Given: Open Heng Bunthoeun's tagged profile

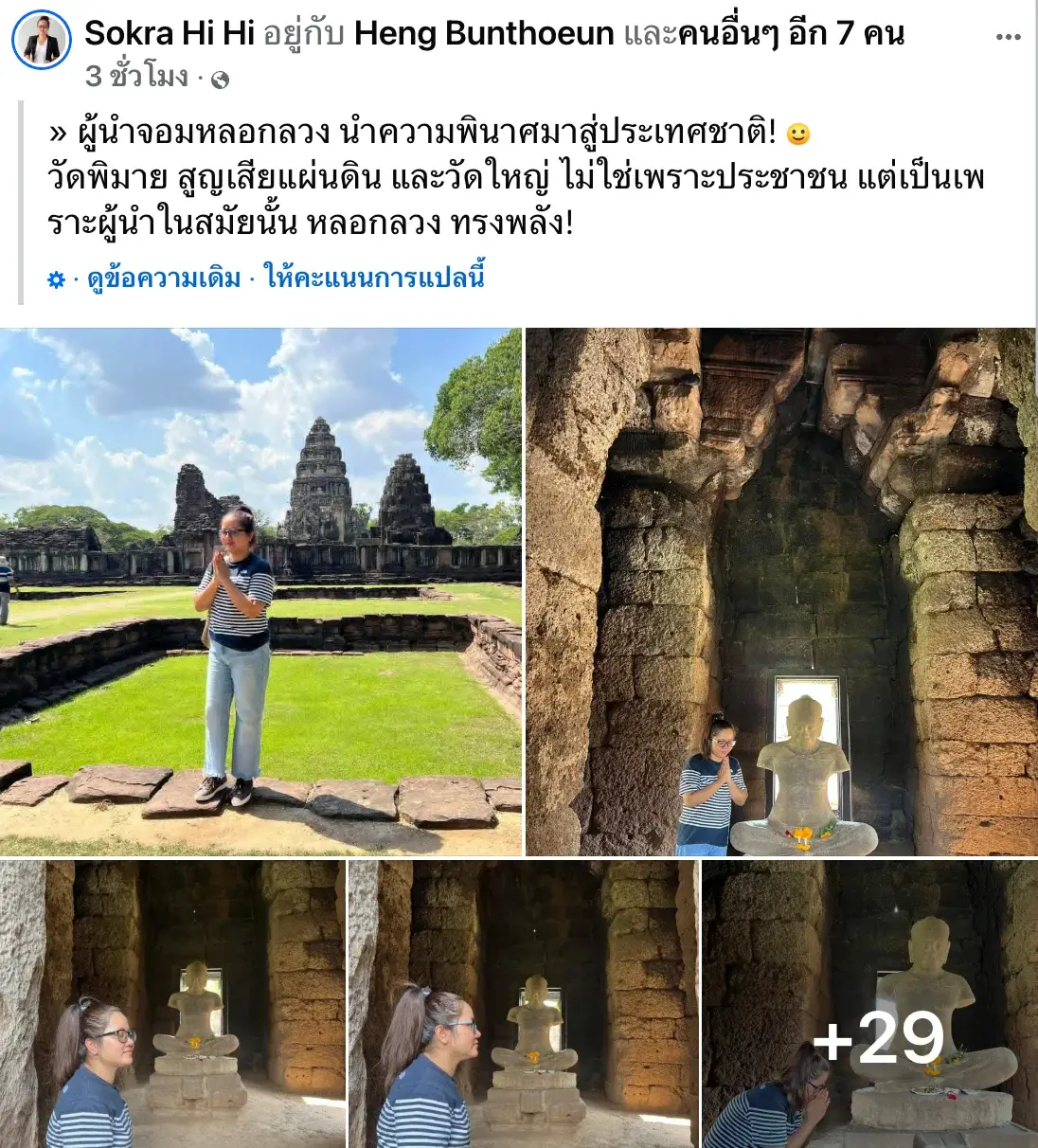Looking at the screenshot, I should point(483,33).
